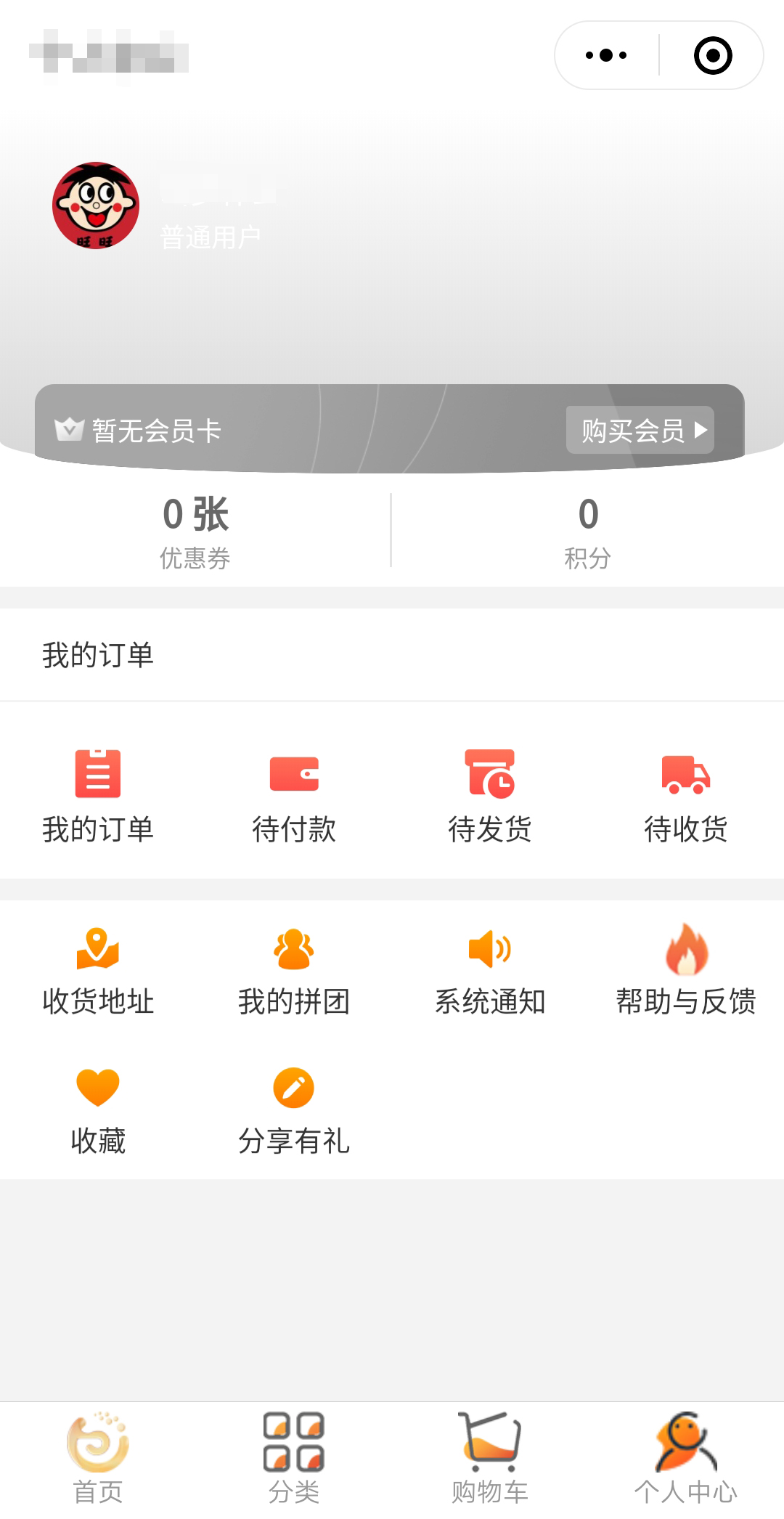
Task: Check my 积分 points
Action: [x=588, y=532]
